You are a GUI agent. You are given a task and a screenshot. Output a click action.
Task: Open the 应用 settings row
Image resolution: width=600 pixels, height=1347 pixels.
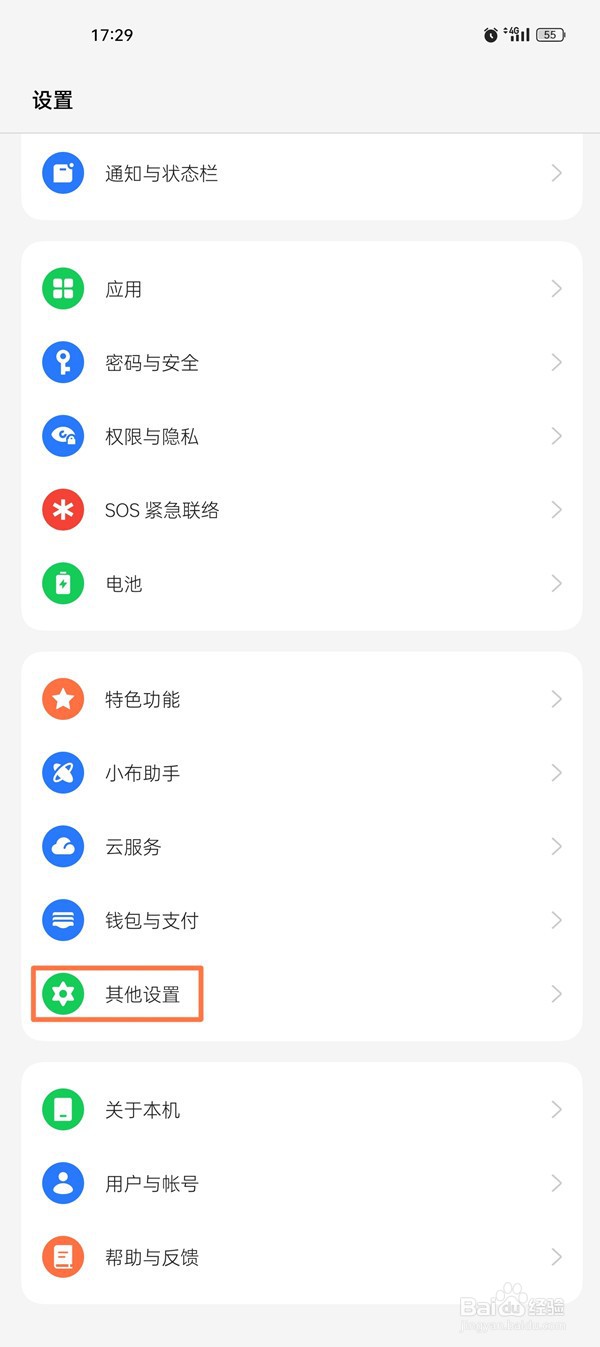pyautogui.click(x=301, y=289)
